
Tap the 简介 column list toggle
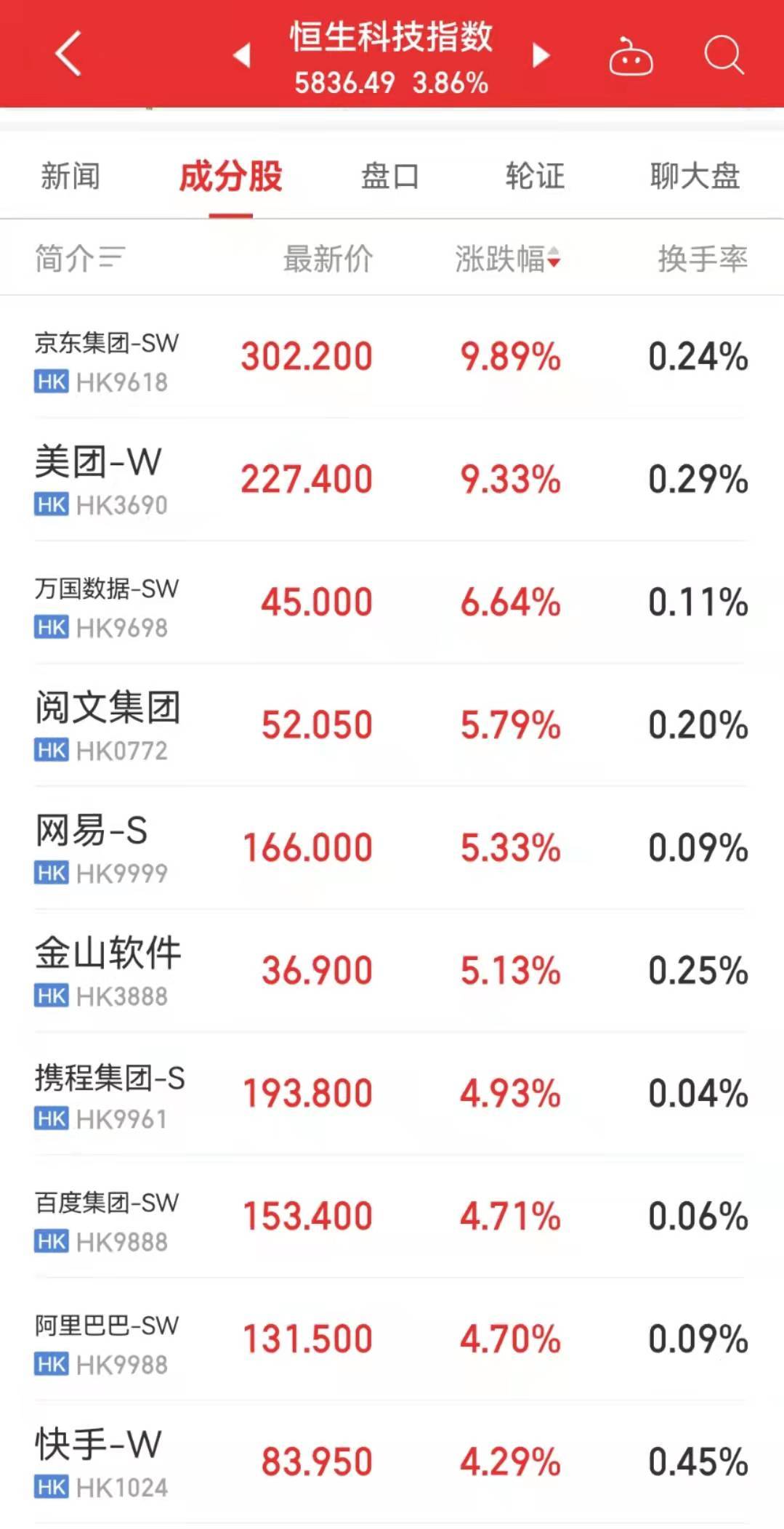[80, 258]
